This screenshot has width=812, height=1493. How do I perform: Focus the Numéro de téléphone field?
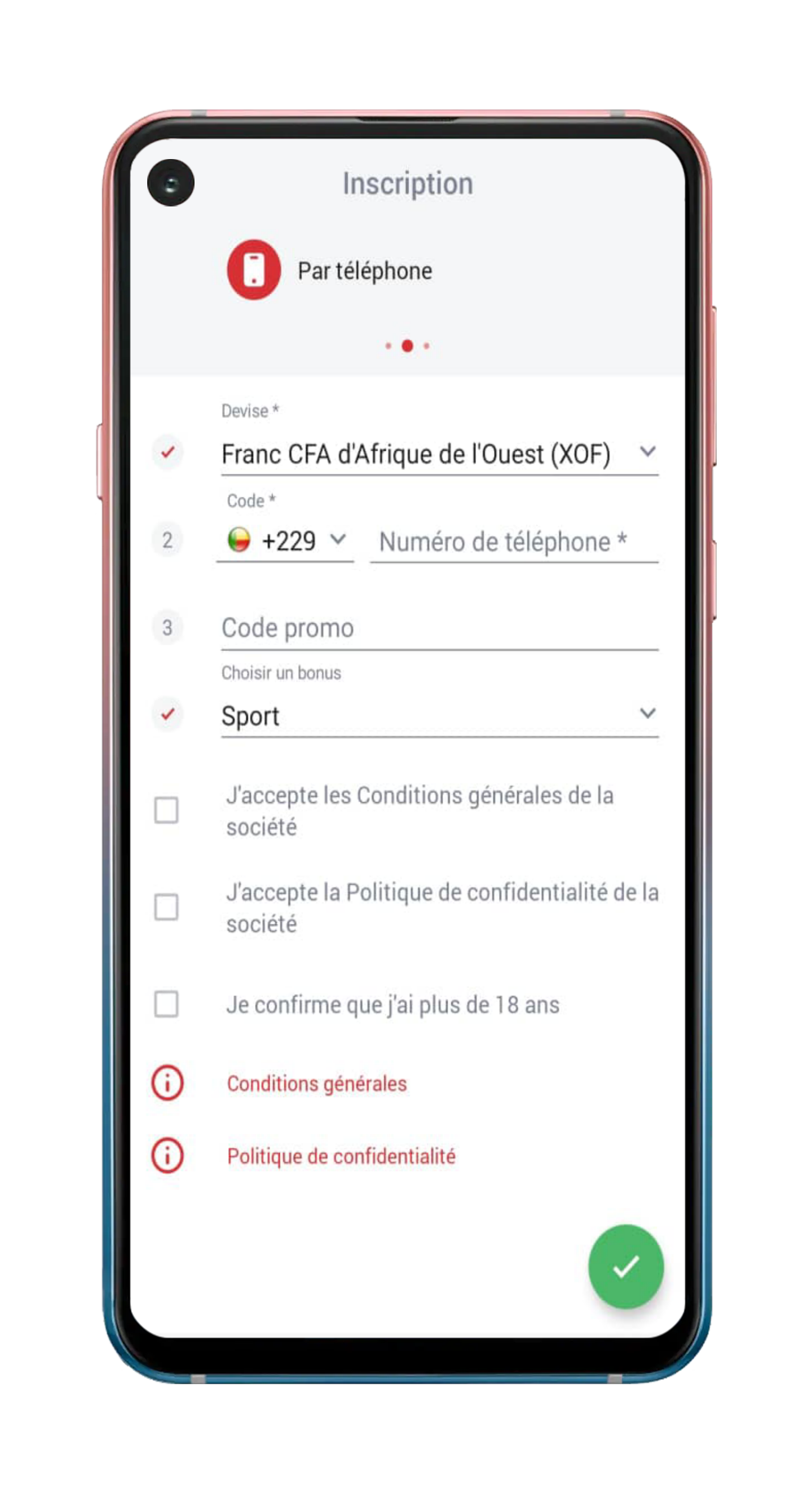[x=513, y=542]
